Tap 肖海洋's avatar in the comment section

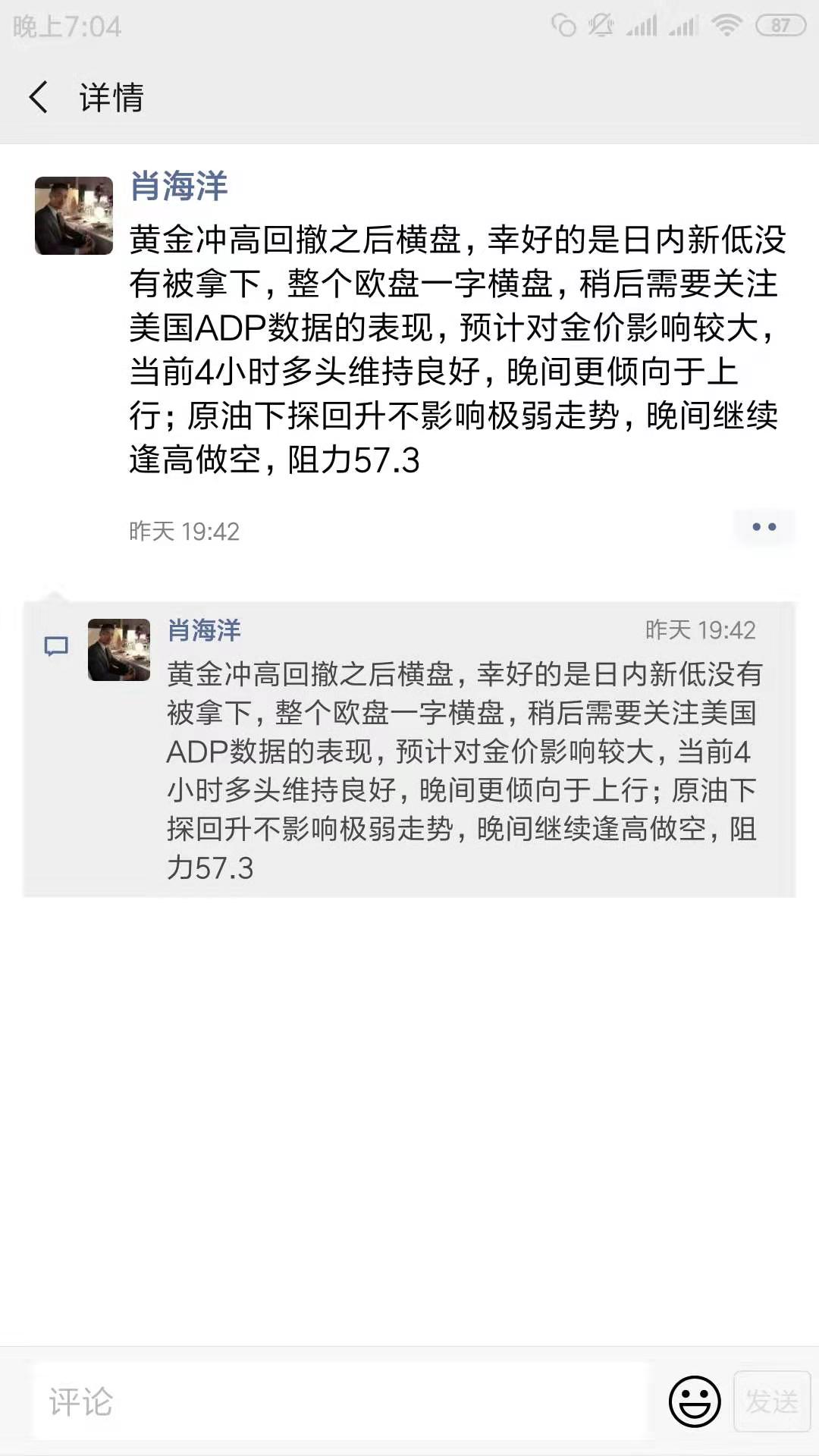pyautogui.click(x=119, y=650)
